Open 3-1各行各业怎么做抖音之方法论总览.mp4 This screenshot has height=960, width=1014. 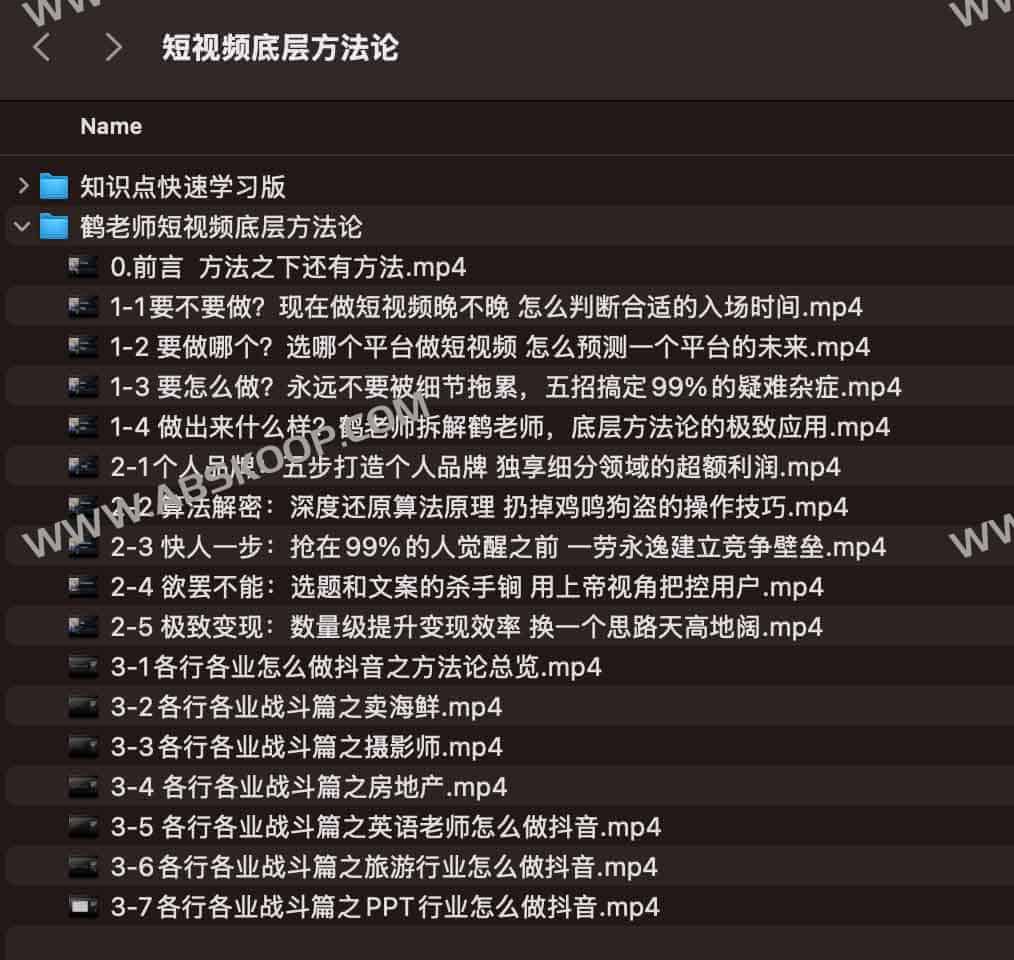[x=356, y=667]
